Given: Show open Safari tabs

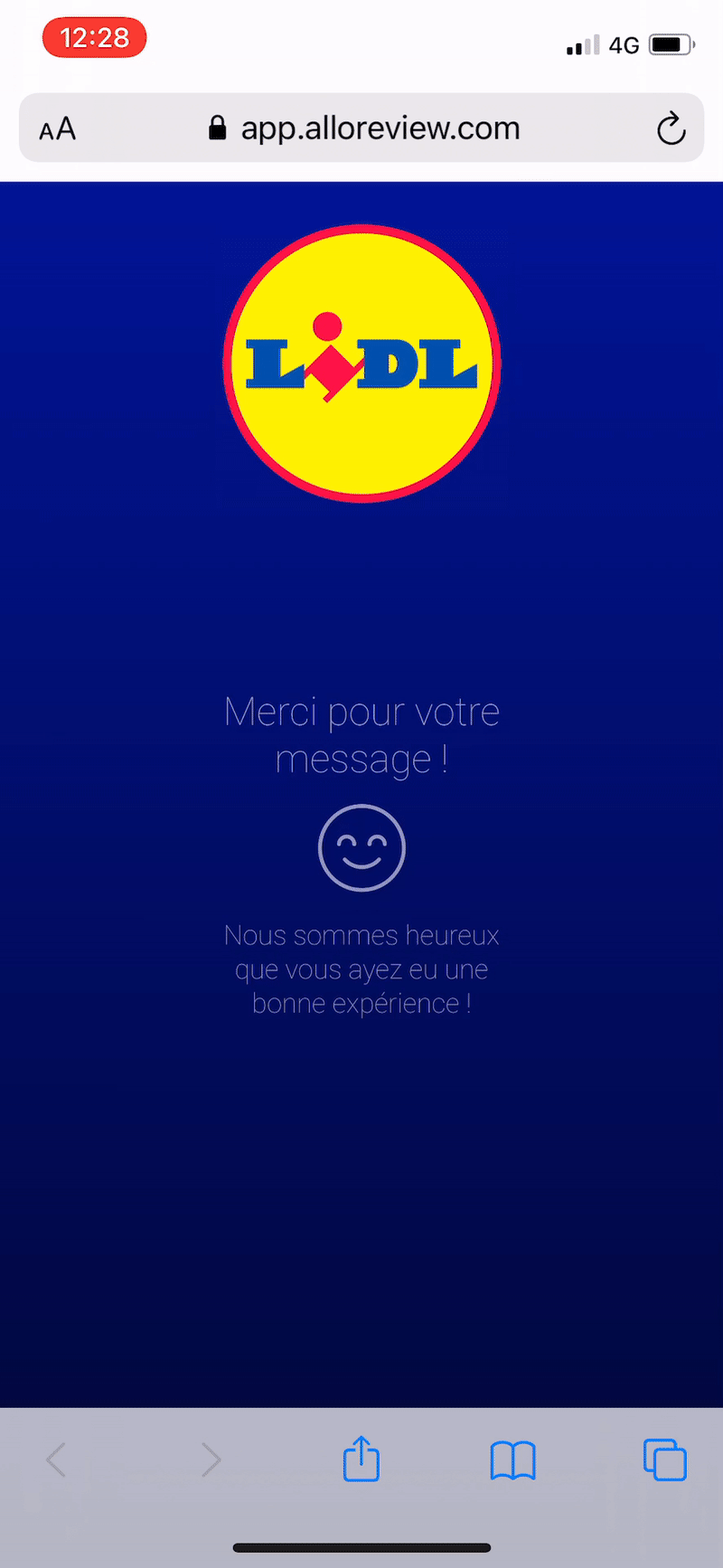Looking at the screenshot, I should tap(665, 1459).
